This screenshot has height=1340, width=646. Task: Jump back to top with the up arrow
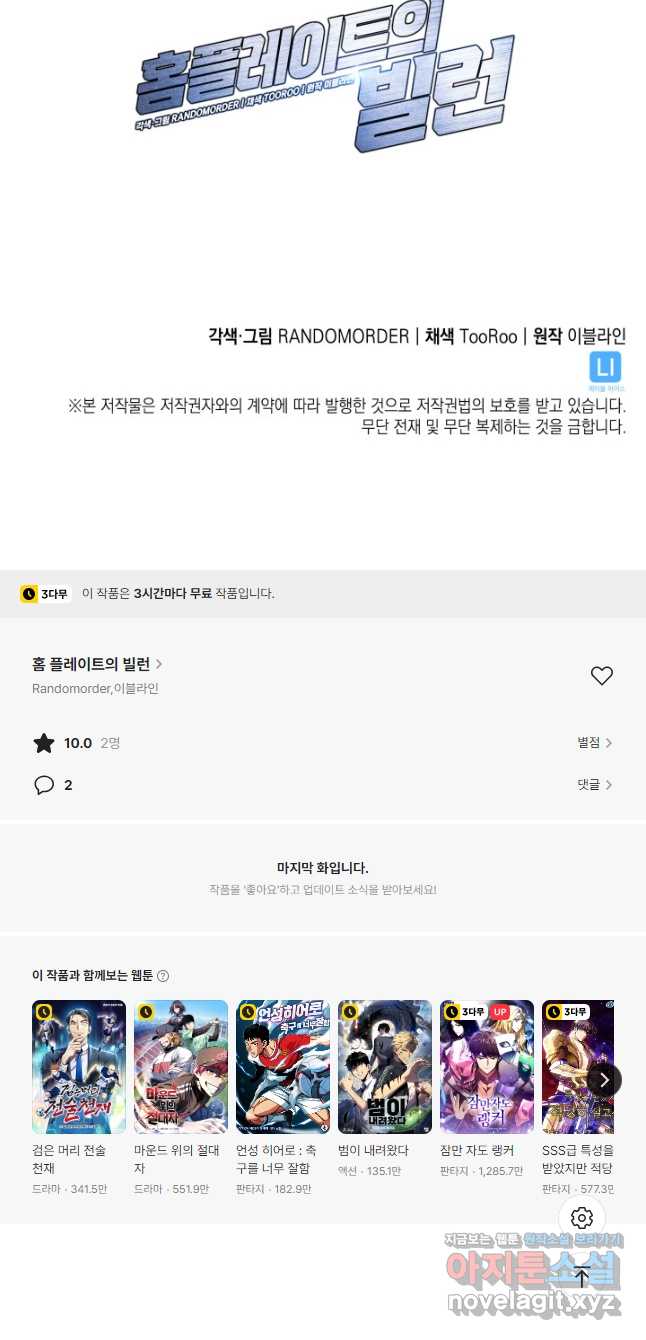pyautogui.click(x=582, y=1277)
